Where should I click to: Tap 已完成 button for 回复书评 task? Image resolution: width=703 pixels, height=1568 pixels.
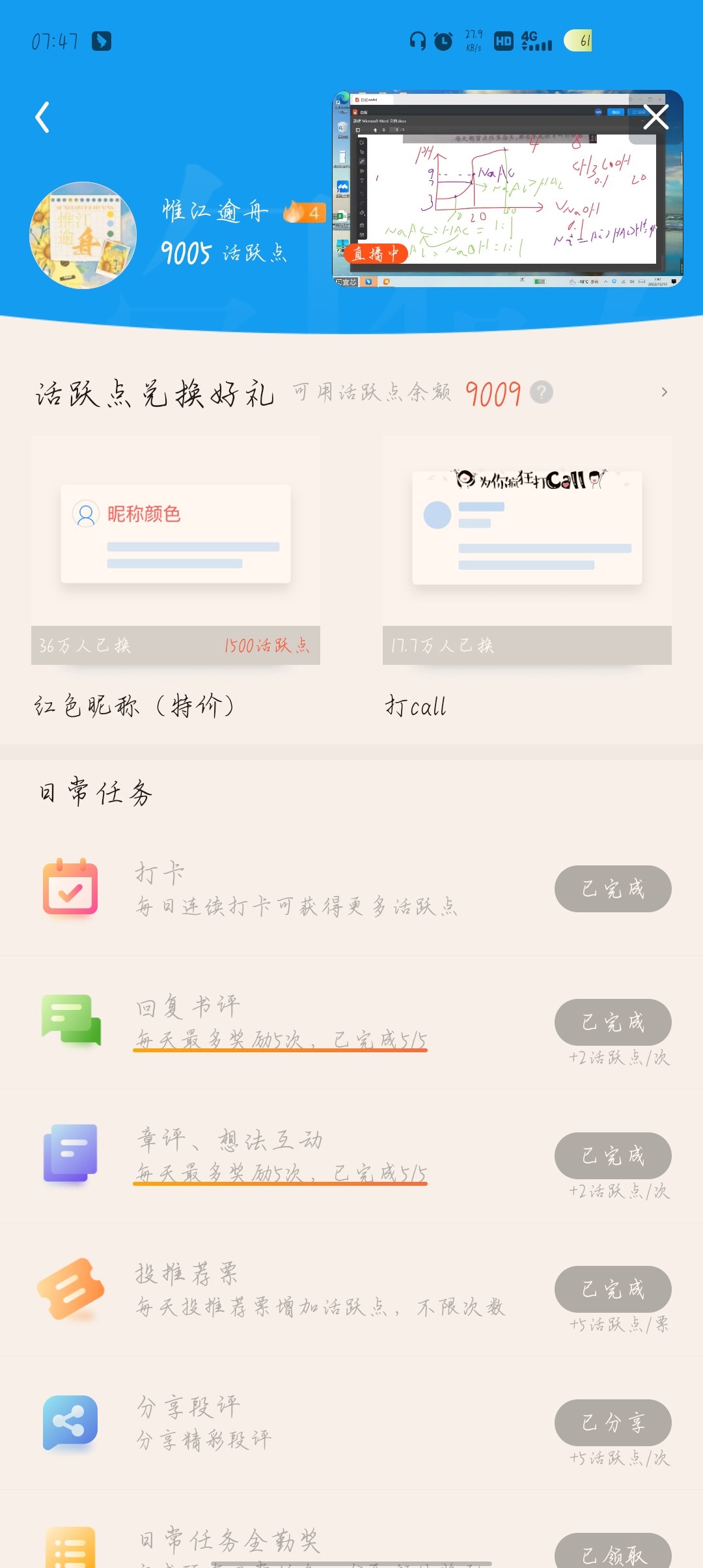tap(613, 1022)
